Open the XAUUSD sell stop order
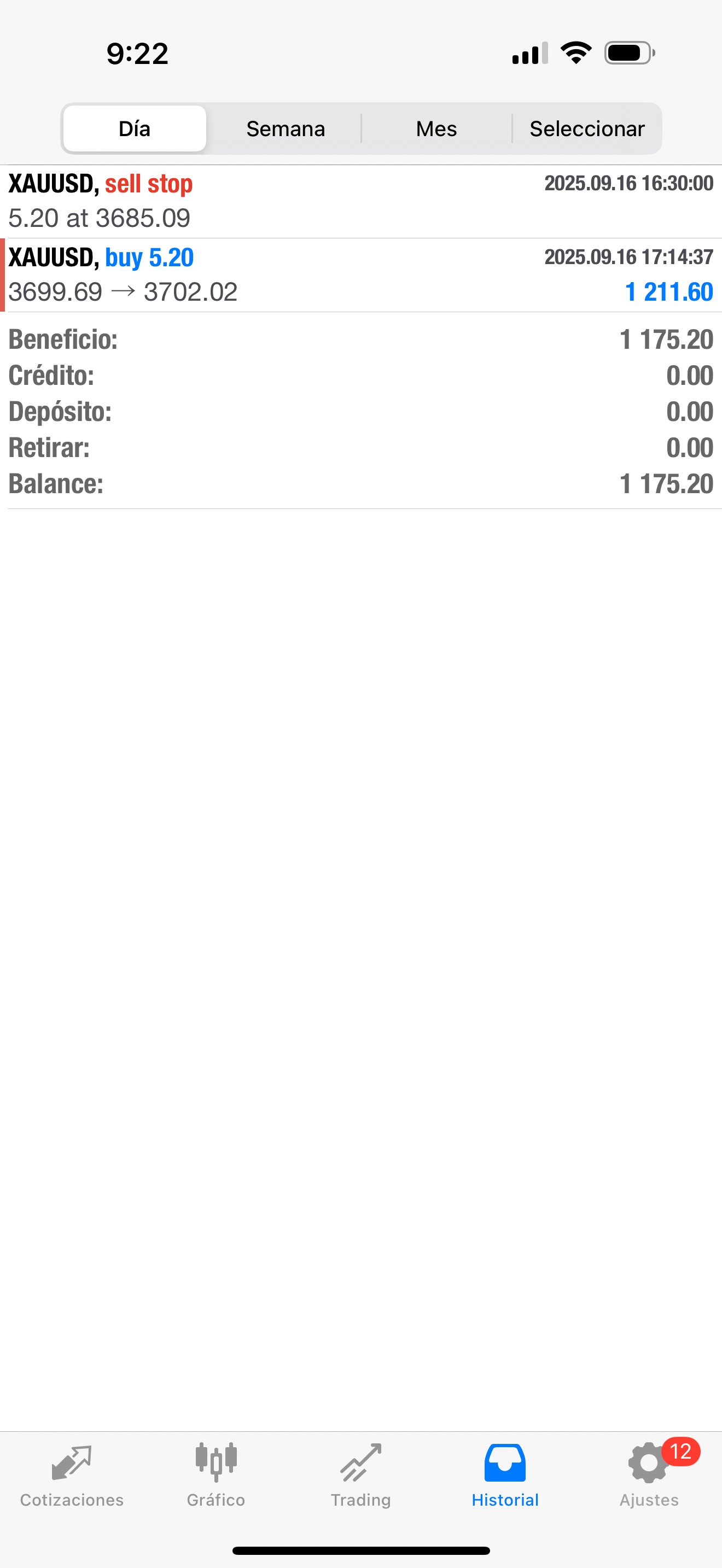Viewport: 722px width, 1568px height. pos(361,202)
